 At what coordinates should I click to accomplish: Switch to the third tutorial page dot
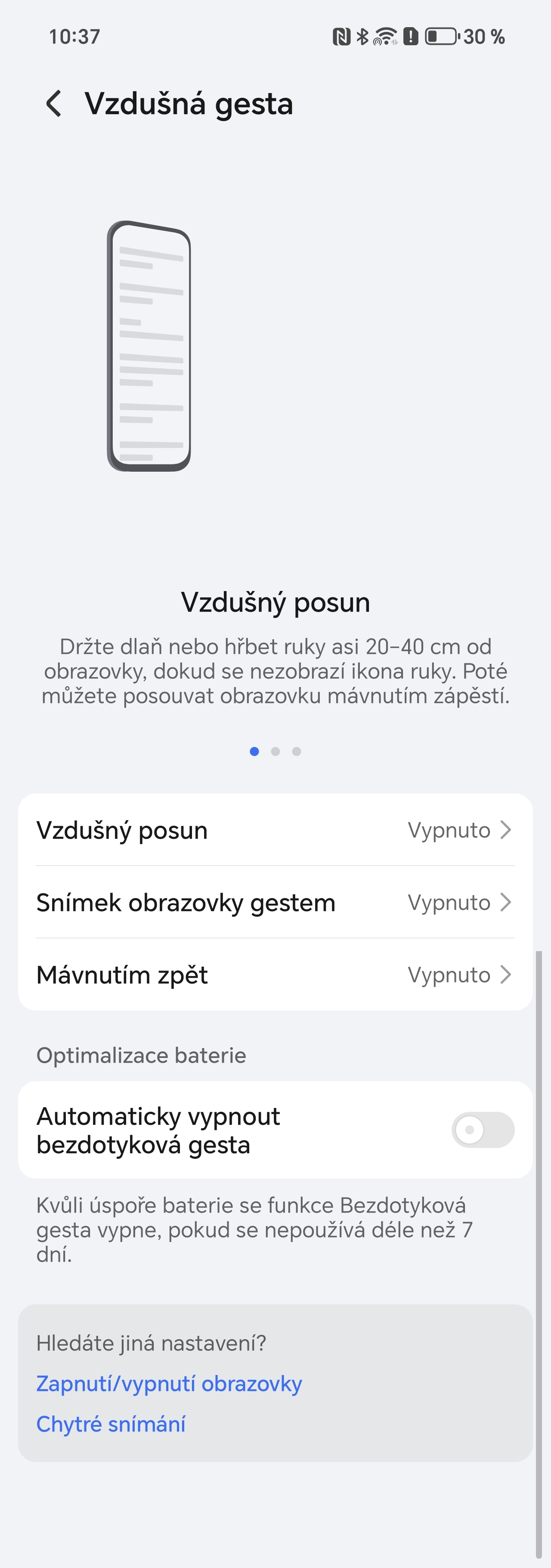pyautogui.click(x=296, y=751)
